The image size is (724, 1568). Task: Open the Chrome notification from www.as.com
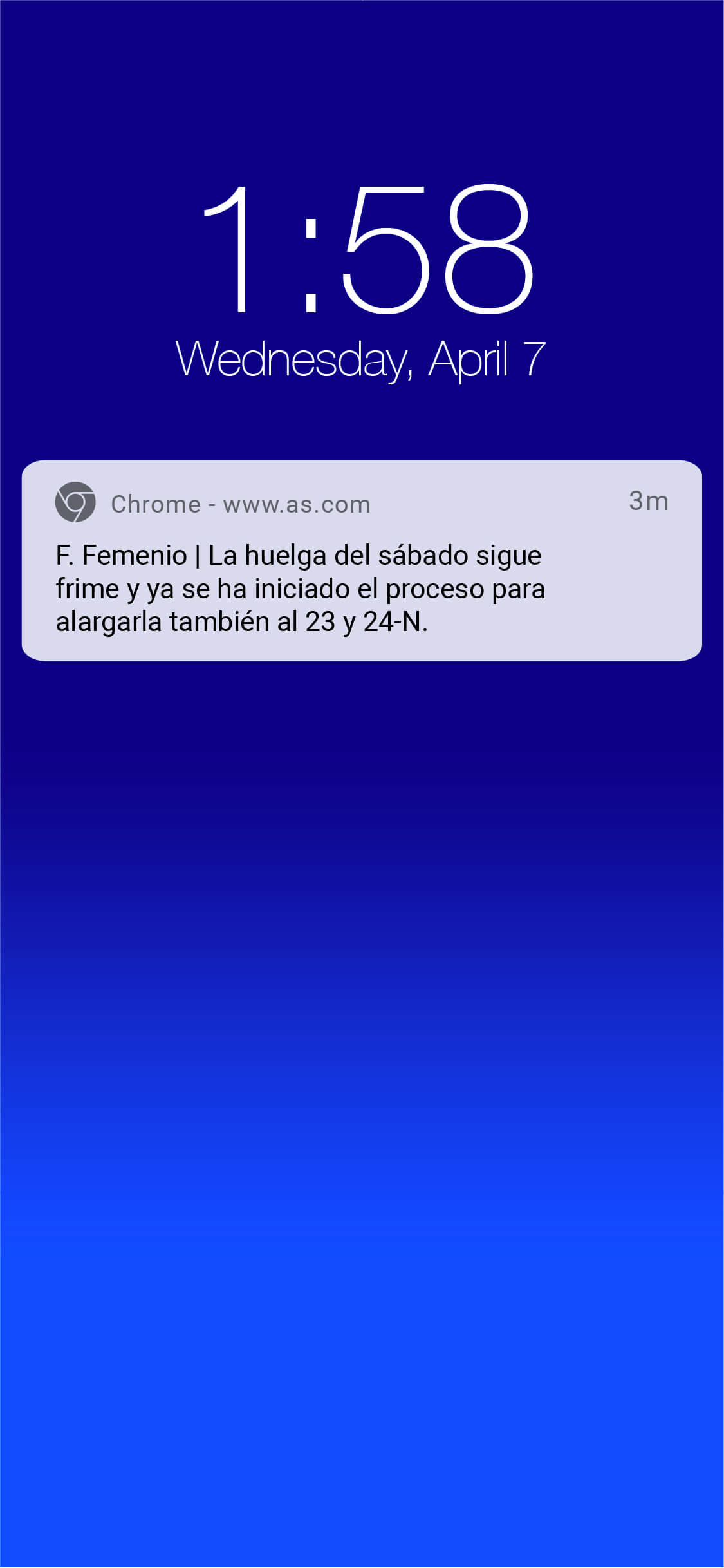(x=360, y=560)
